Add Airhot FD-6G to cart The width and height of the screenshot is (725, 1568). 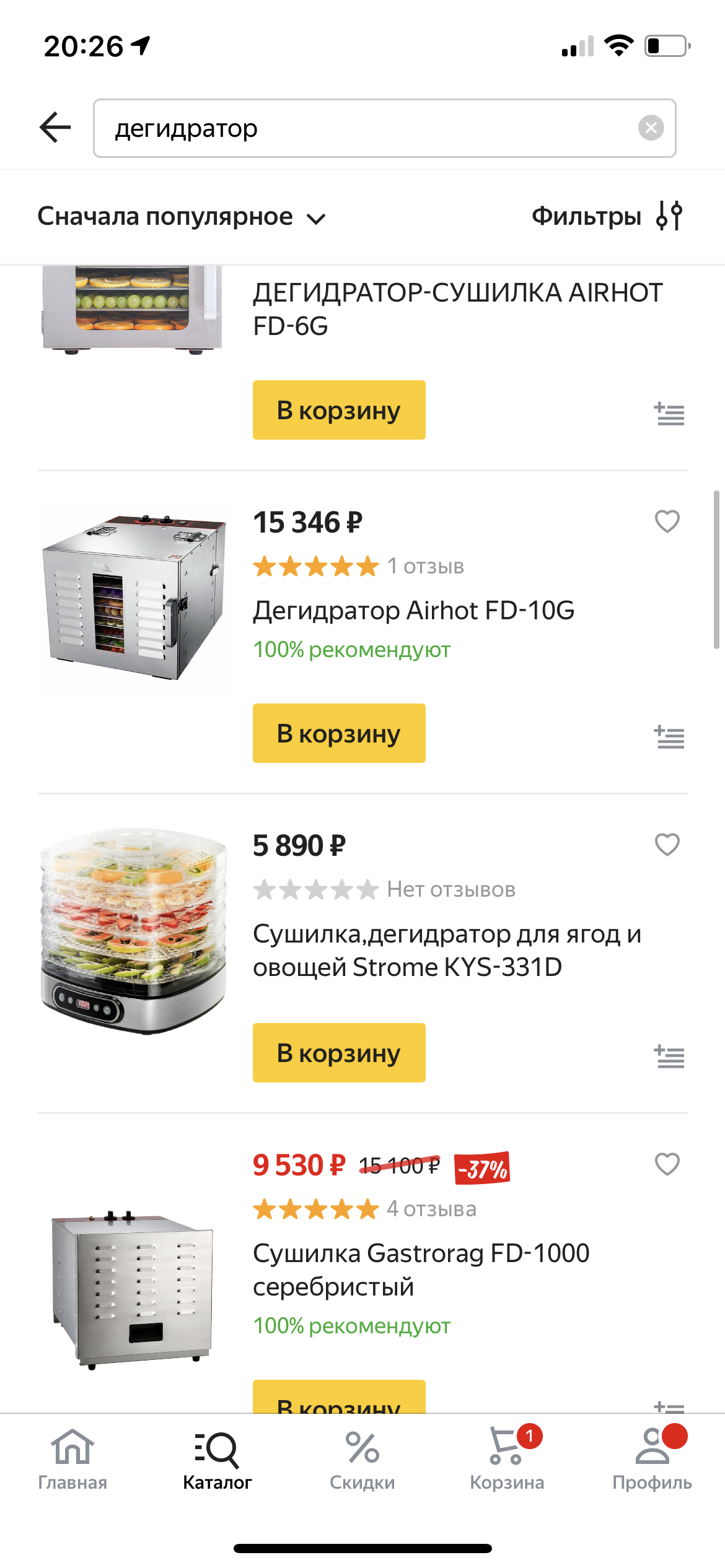tap(339, 410)
